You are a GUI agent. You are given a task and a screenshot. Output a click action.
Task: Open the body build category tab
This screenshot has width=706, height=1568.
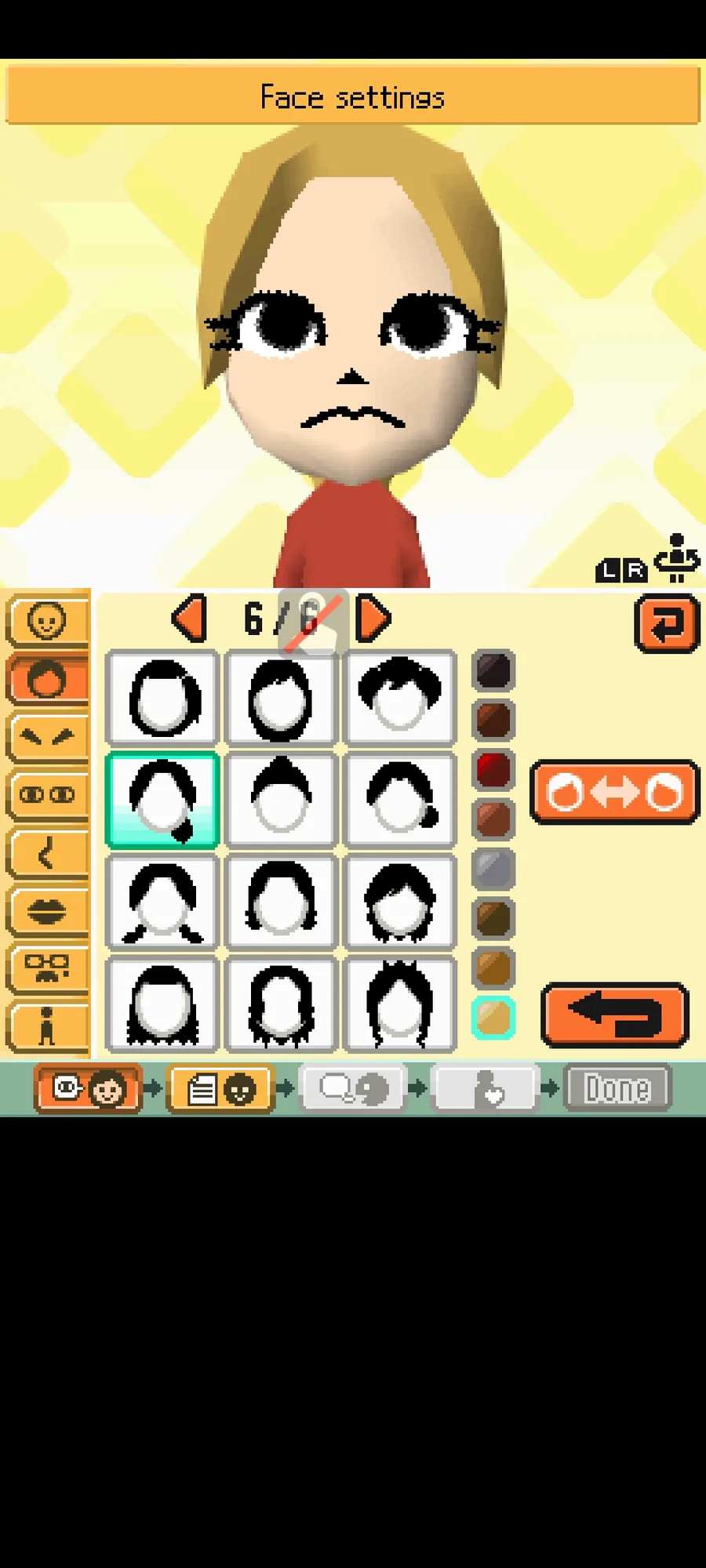[x=47, y=1026]
